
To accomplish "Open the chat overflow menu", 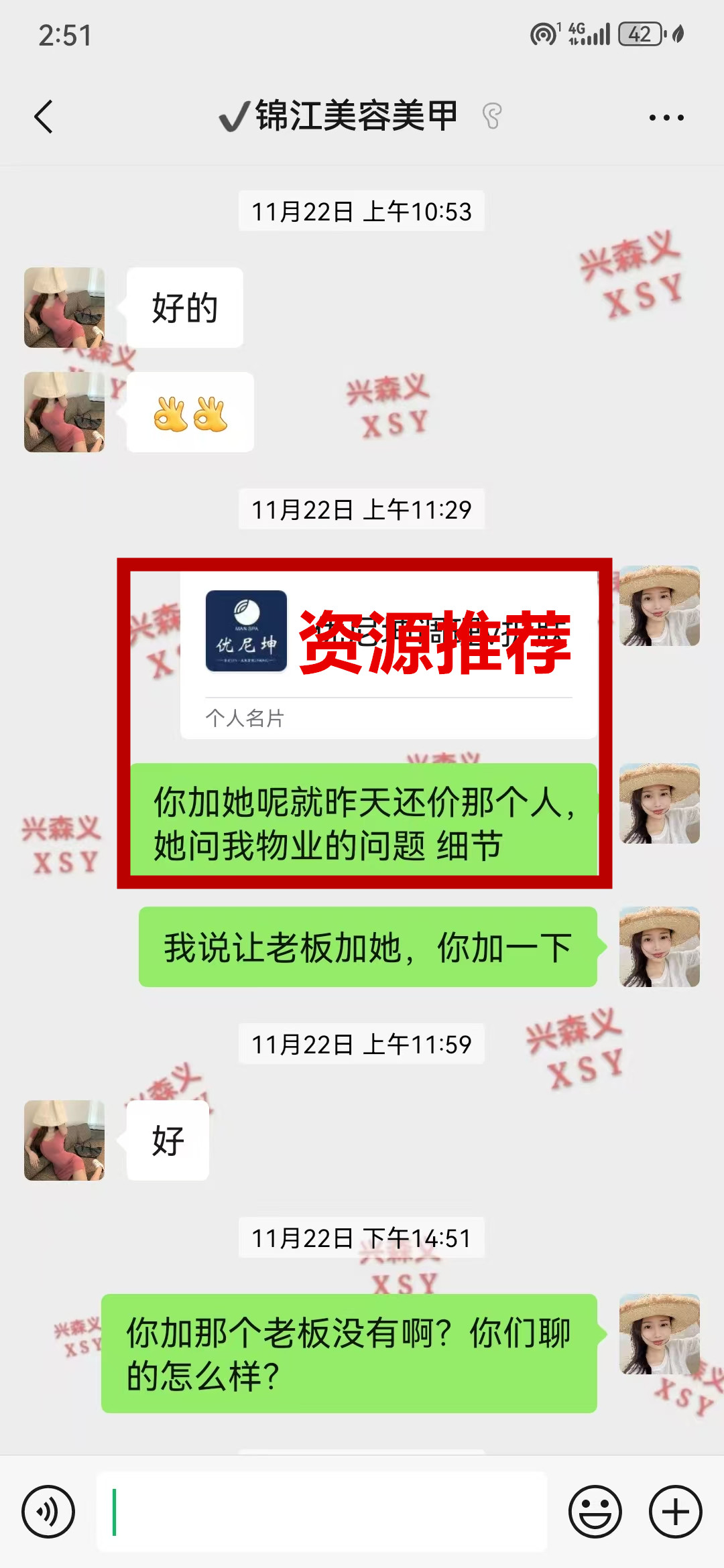I will 666,118.
